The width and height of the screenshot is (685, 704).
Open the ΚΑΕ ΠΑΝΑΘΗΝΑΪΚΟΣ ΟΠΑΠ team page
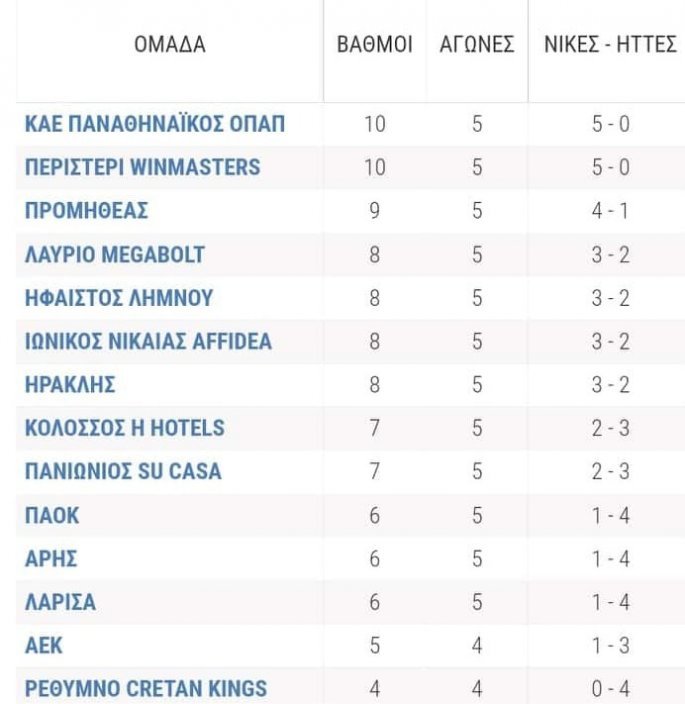point(154,124)
